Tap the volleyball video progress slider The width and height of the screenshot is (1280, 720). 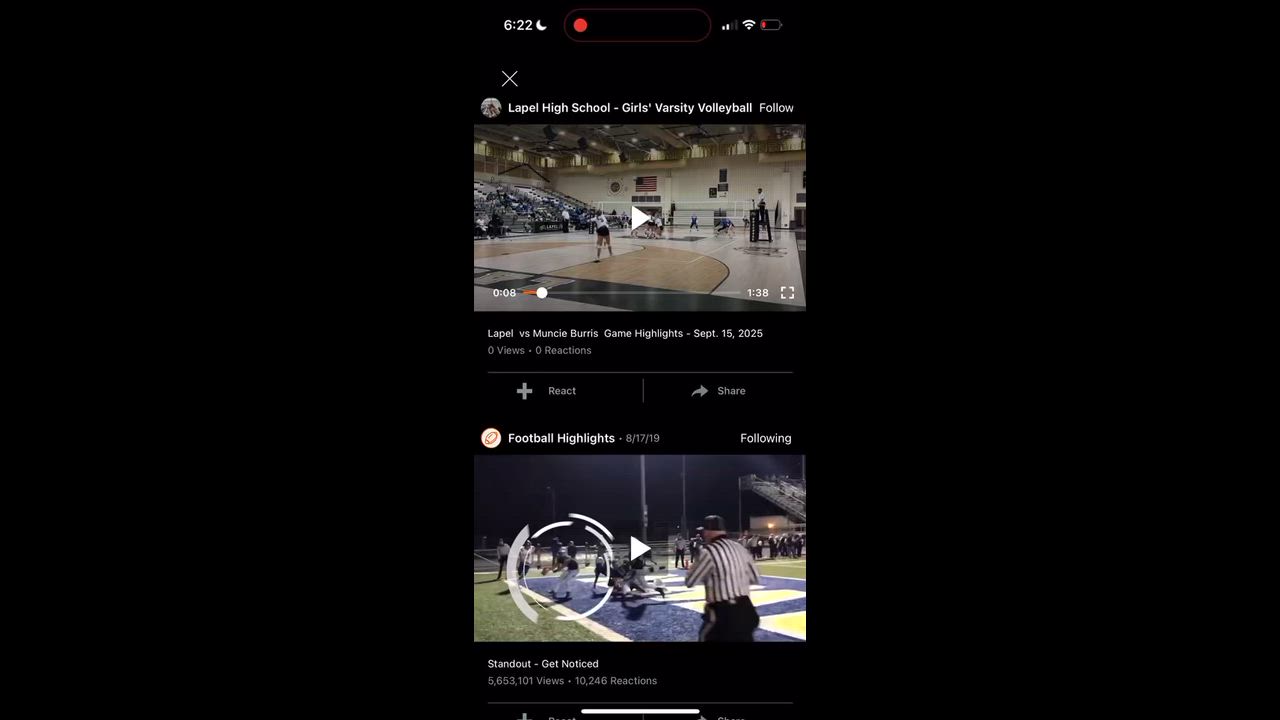coord(542,293)
